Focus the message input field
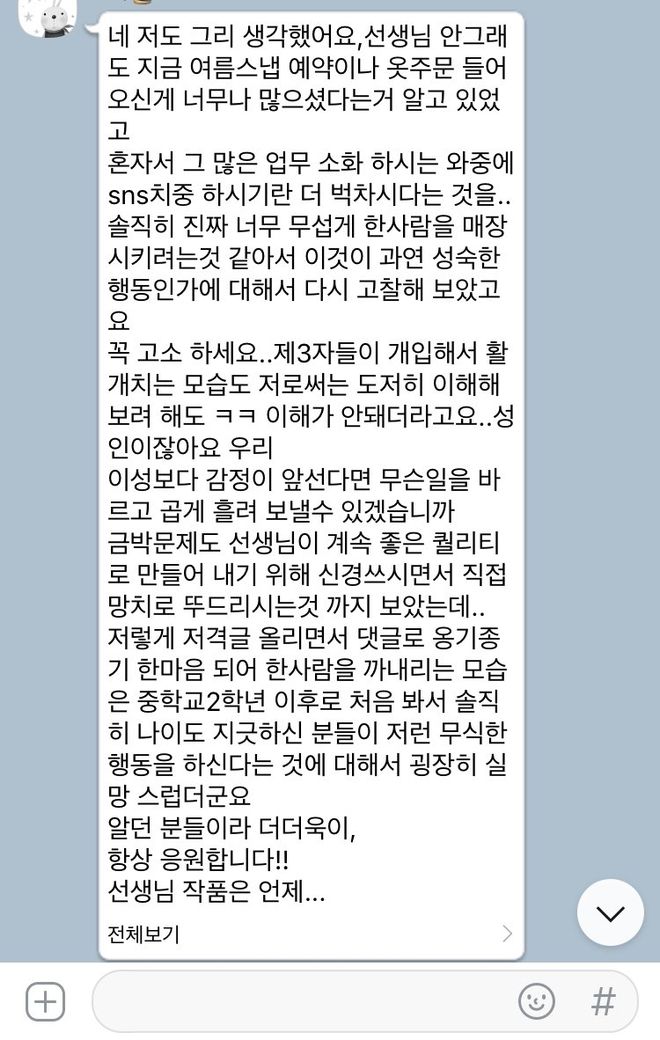Image resolution: width=660 pixels, height=1040 pixels. tap(300, 1001)
